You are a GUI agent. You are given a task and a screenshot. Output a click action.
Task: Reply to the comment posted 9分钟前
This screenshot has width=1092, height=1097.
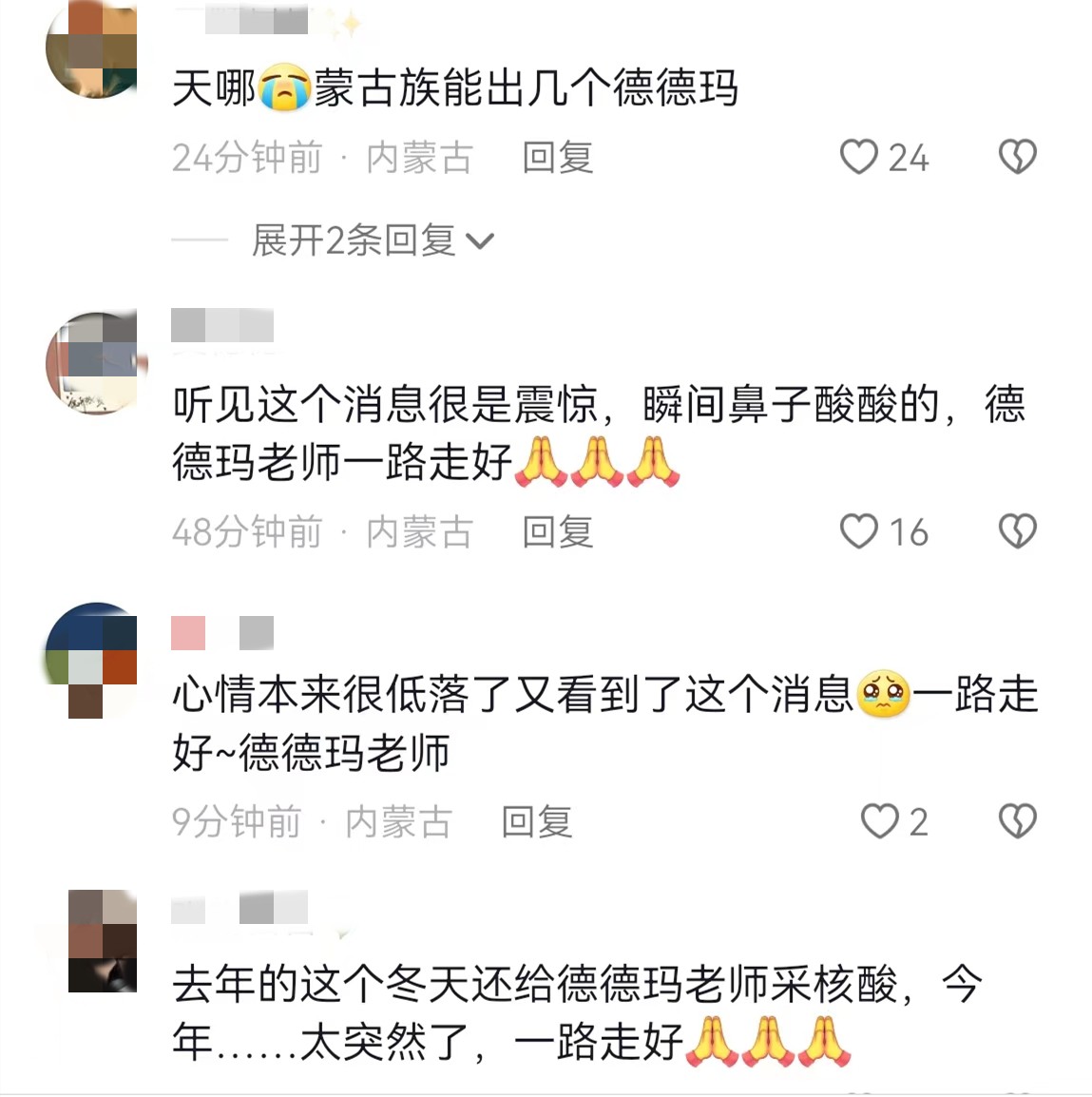tap(537, 822)
